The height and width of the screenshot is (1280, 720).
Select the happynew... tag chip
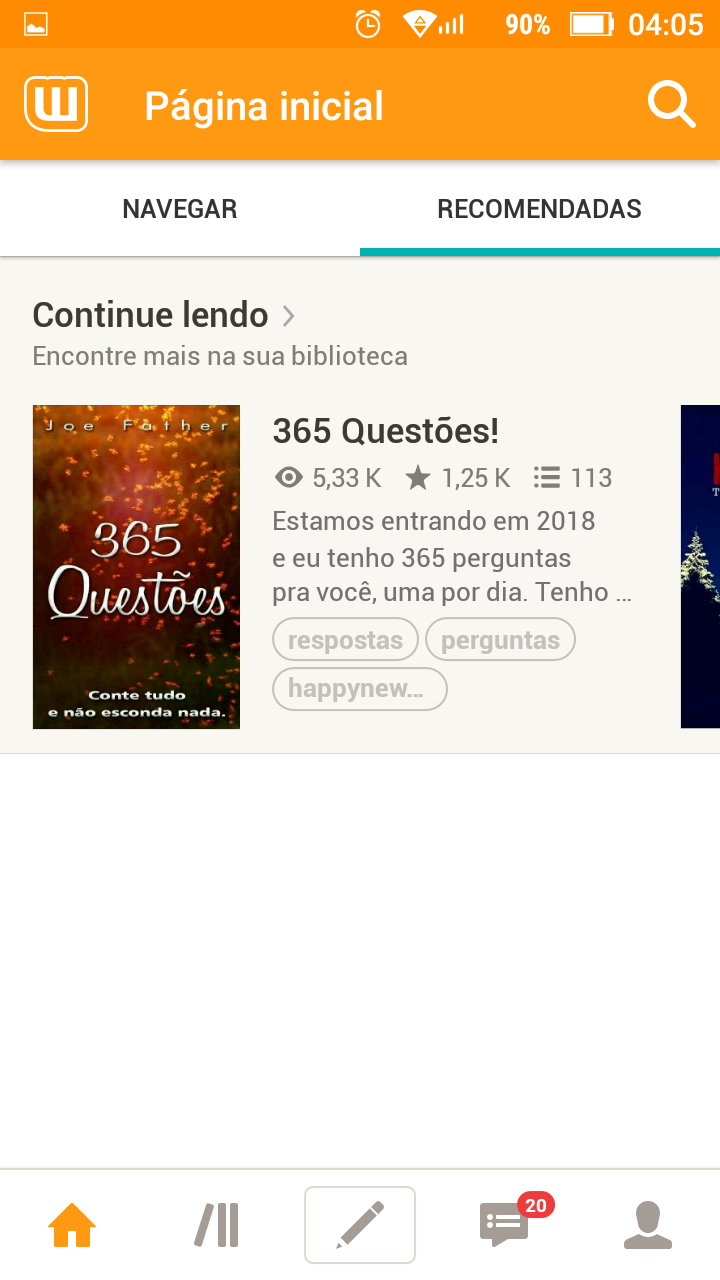359,689
